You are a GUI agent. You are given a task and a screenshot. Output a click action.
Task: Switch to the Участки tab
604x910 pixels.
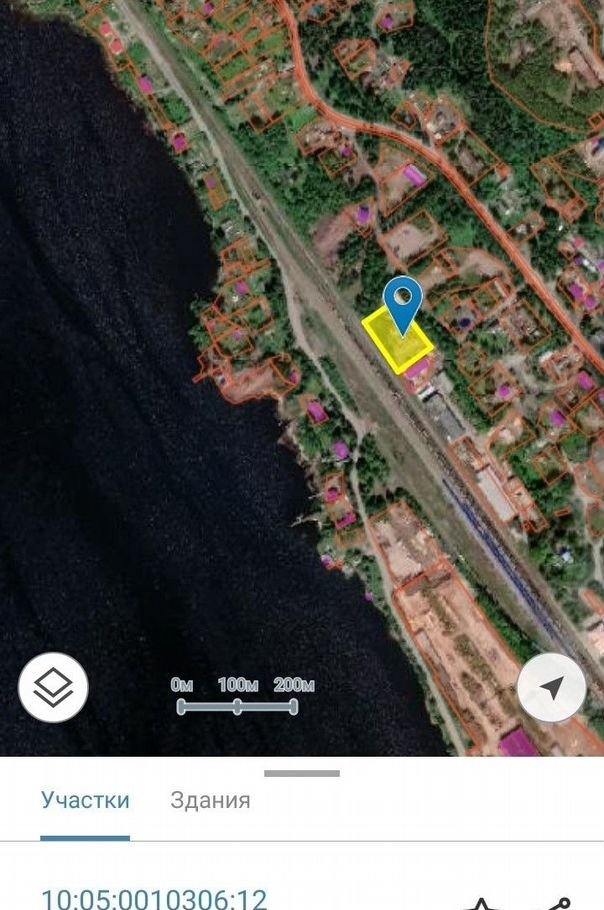pos(85,800)
